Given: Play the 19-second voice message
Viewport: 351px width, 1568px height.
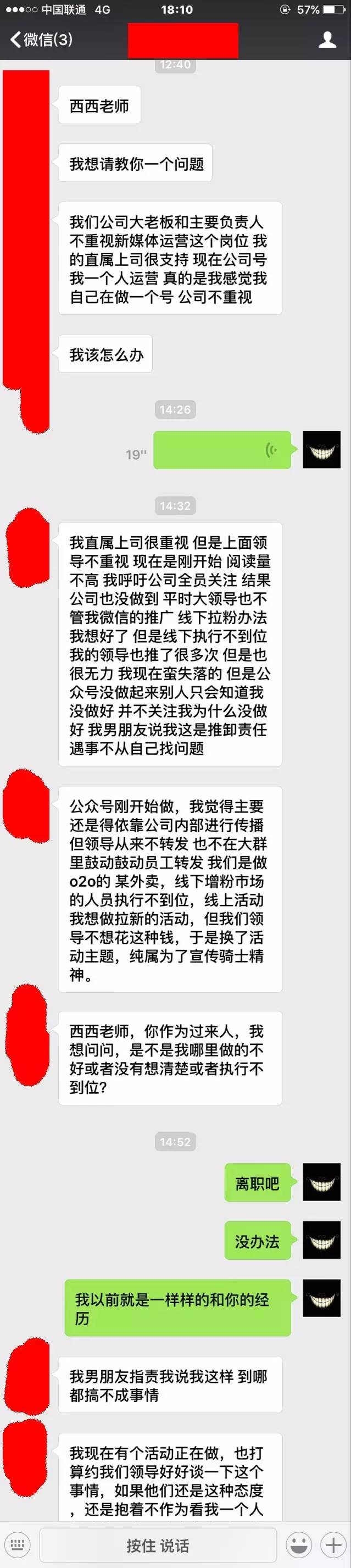Looking at the screenshot, I should coord(222,450).
